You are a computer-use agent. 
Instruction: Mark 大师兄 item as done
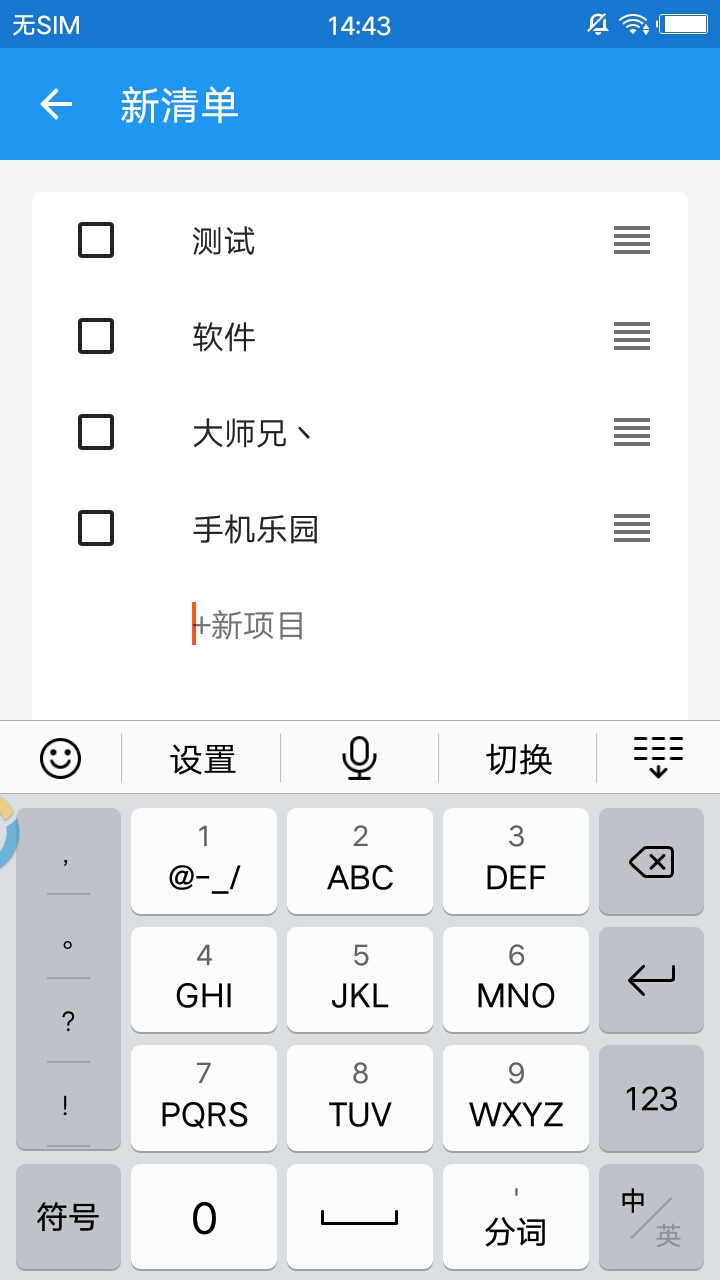point(96,432)
